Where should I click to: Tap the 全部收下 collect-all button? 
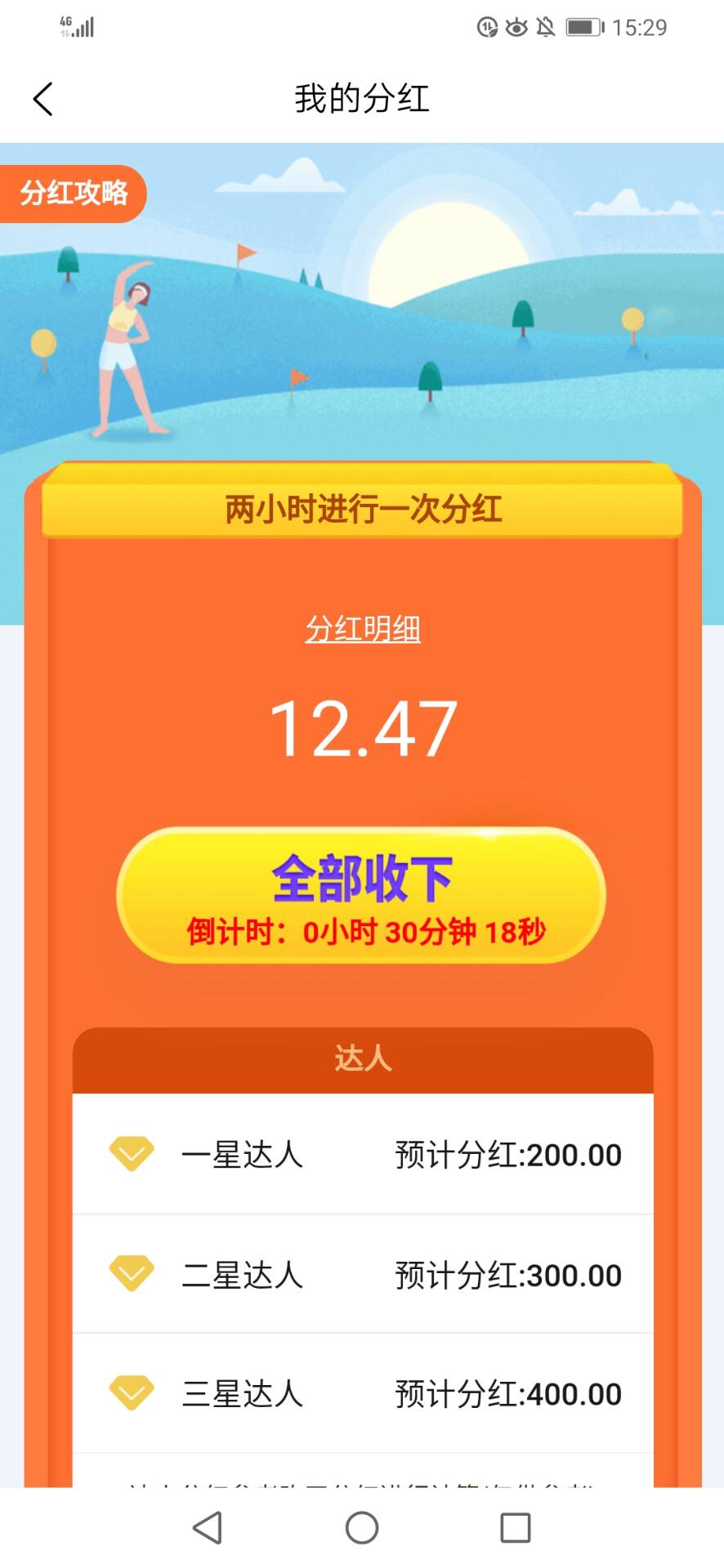[x=362, y=895]
